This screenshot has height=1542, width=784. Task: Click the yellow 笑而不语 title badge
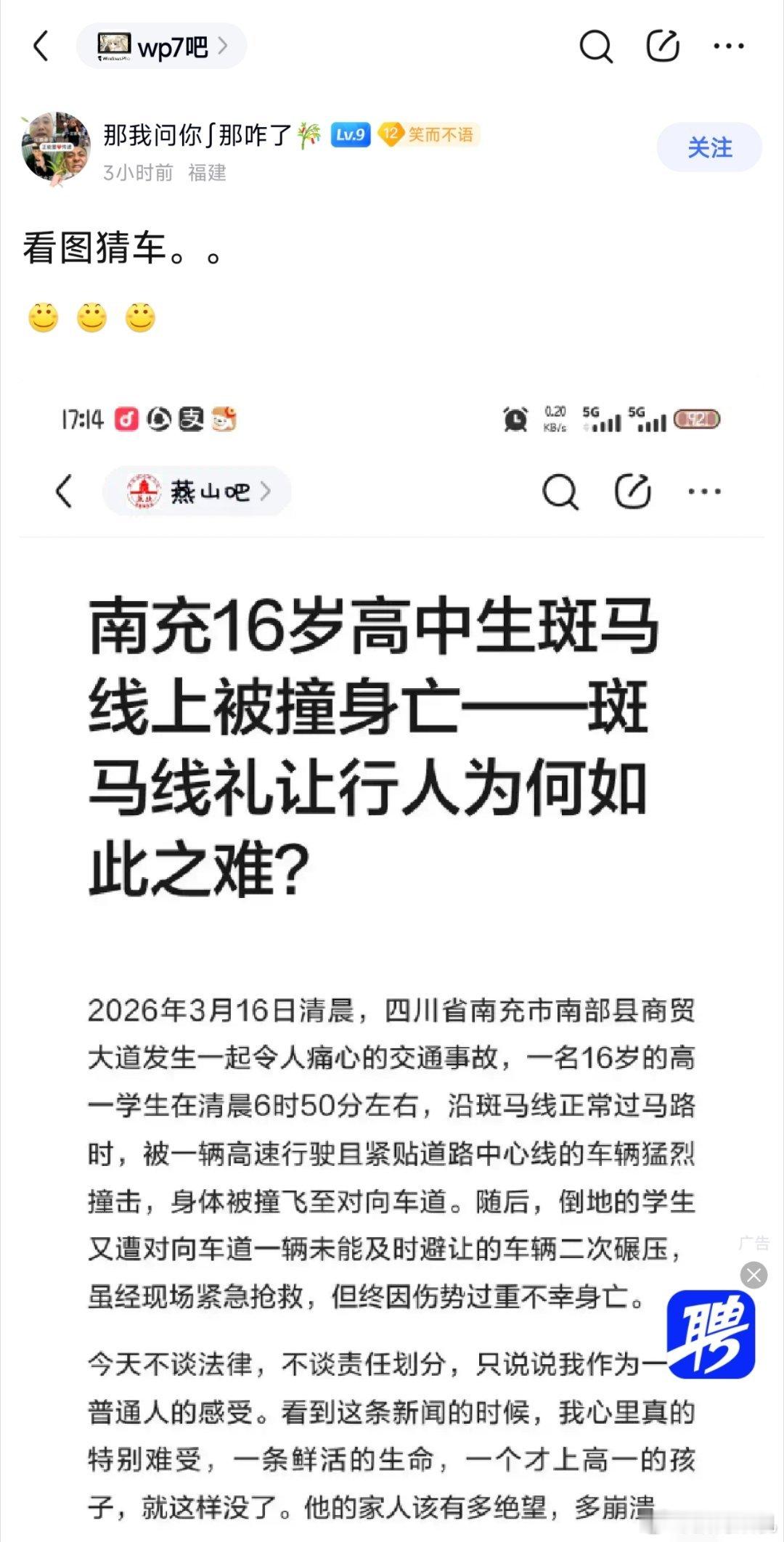[x=430, y=134]
